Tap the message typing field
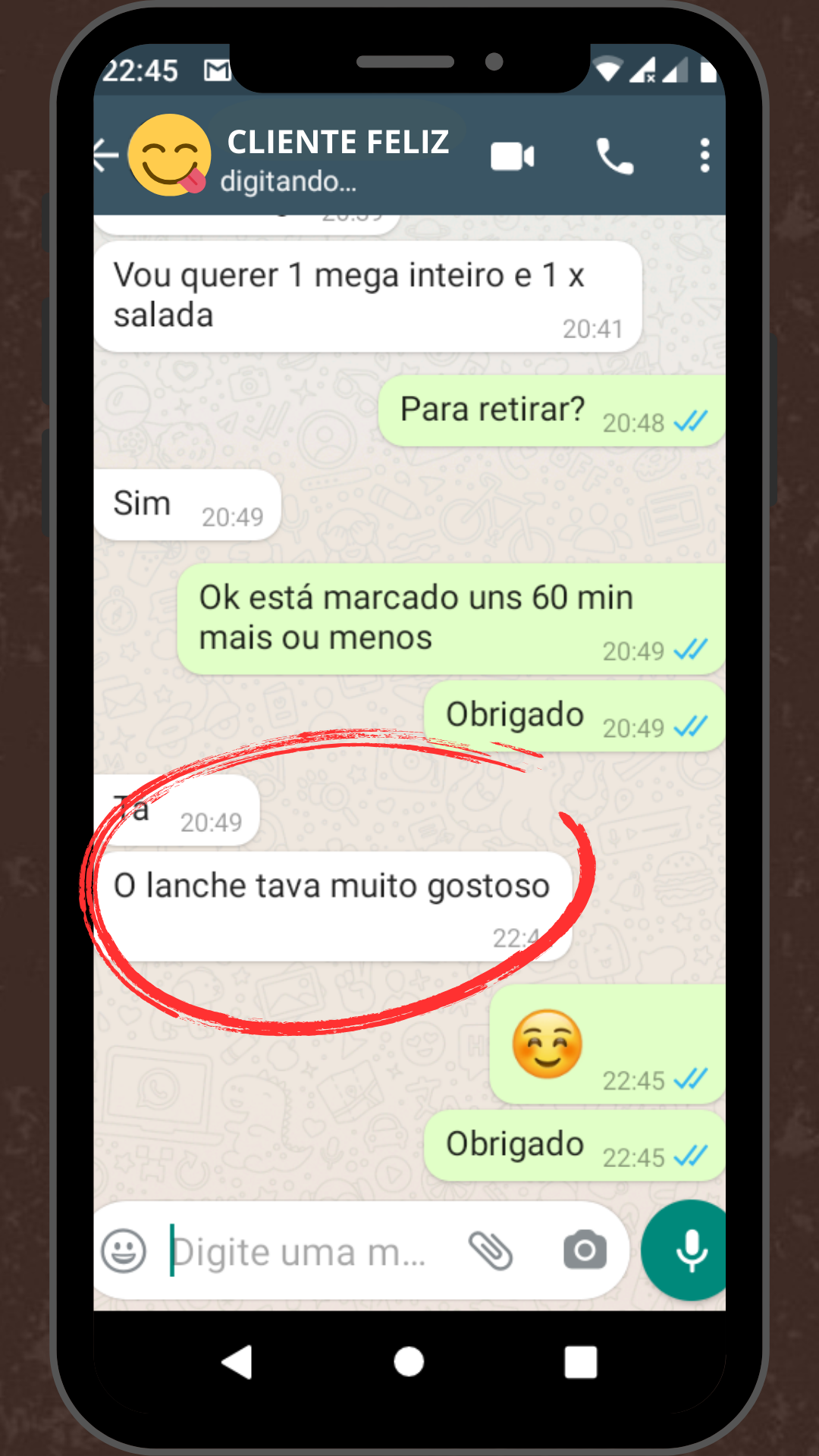 click(x=303, y=1251)
